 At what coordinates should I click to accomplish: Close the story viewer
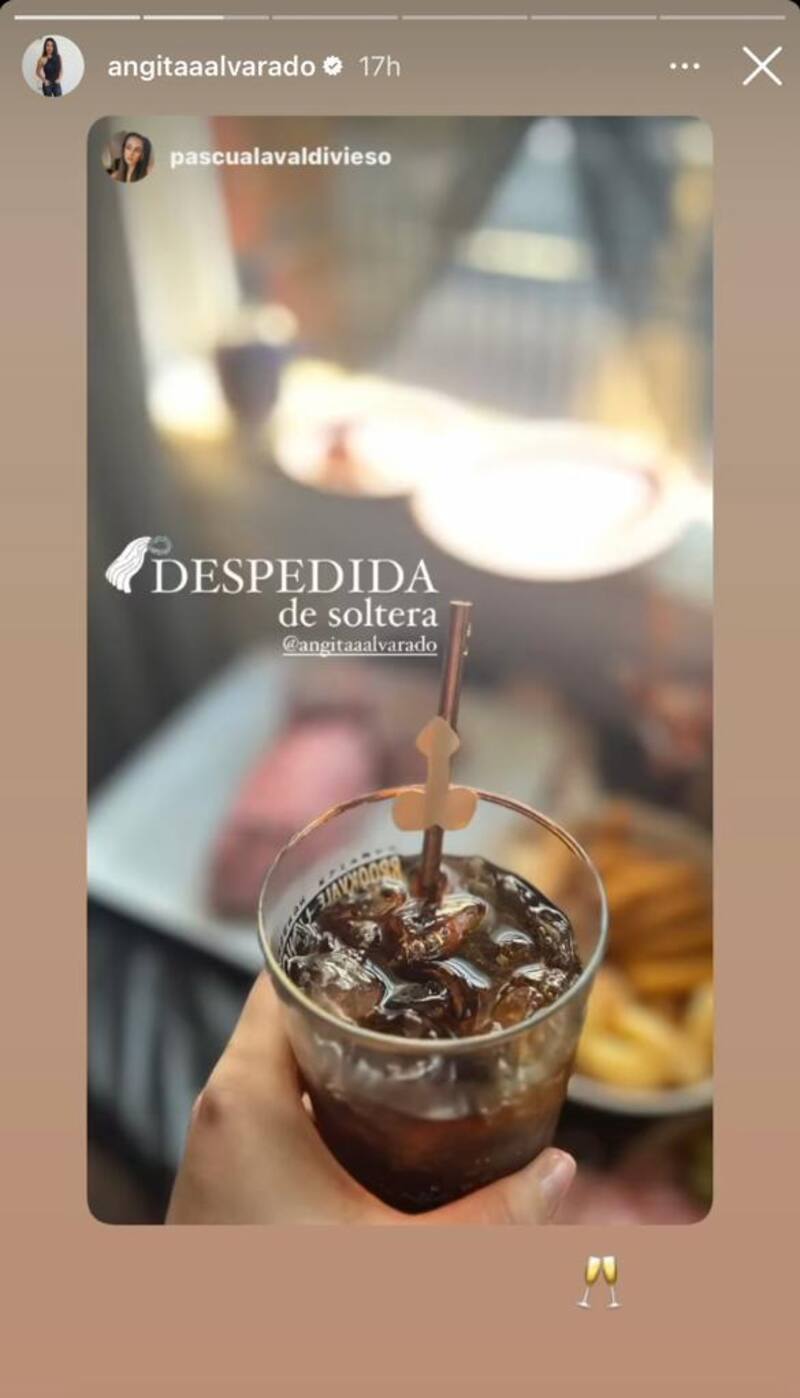(x=762, y=66)
